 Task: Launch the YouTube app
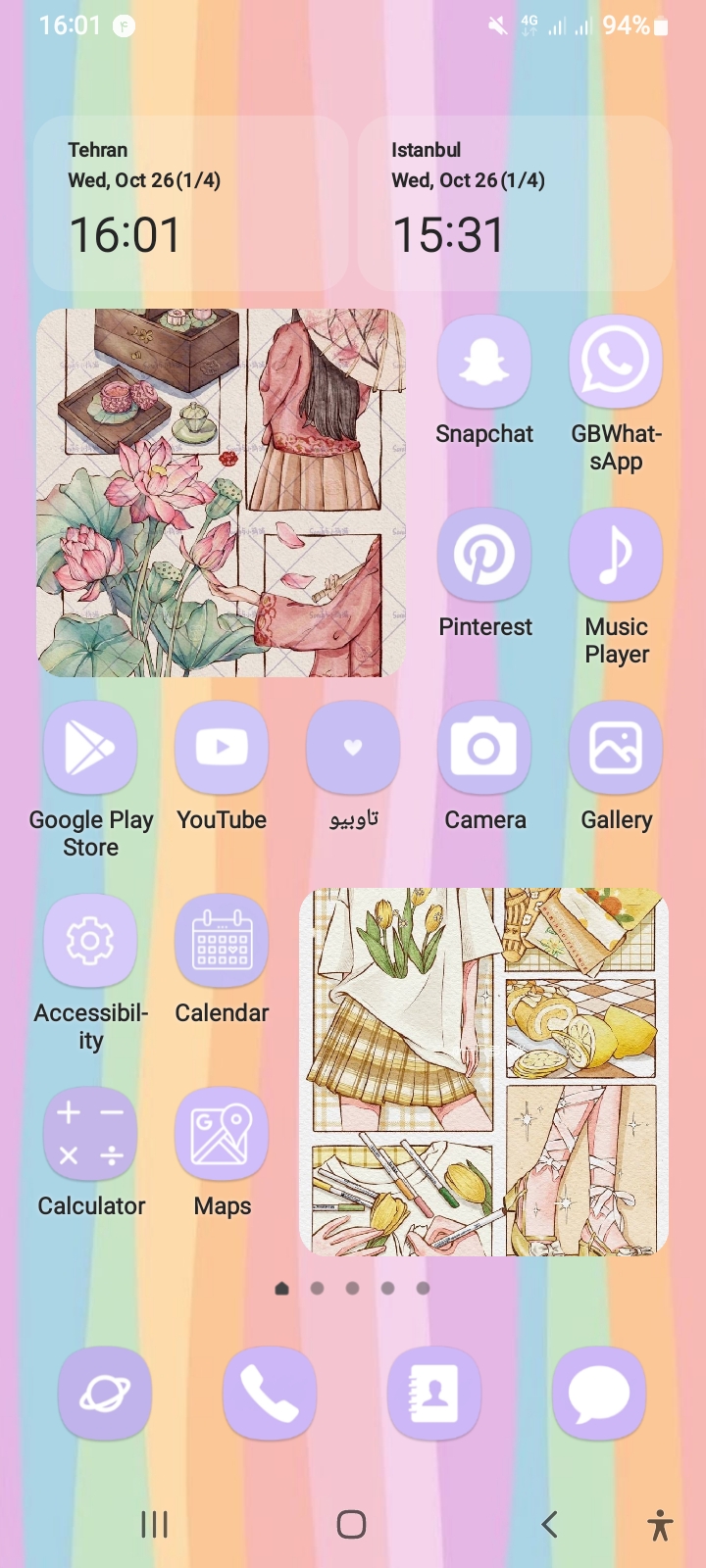tap(222, 748)
